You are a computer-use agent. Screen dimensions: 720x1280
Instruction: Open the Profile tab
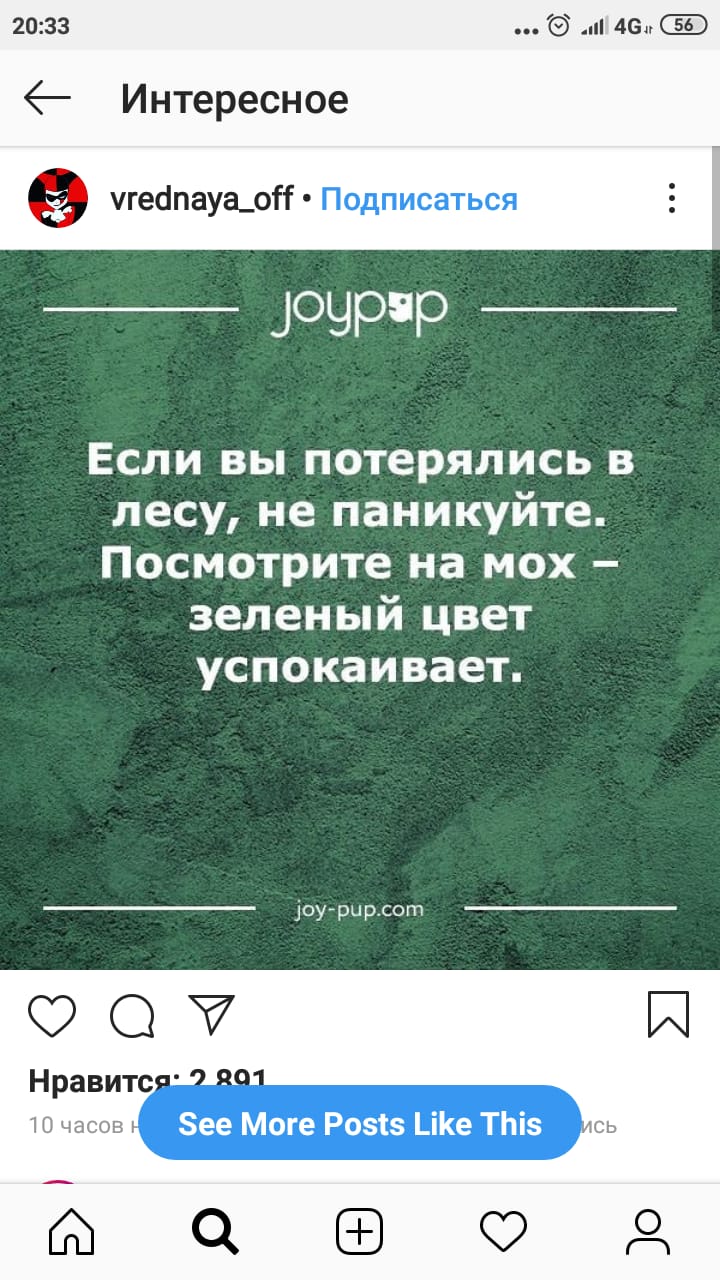648,1231
